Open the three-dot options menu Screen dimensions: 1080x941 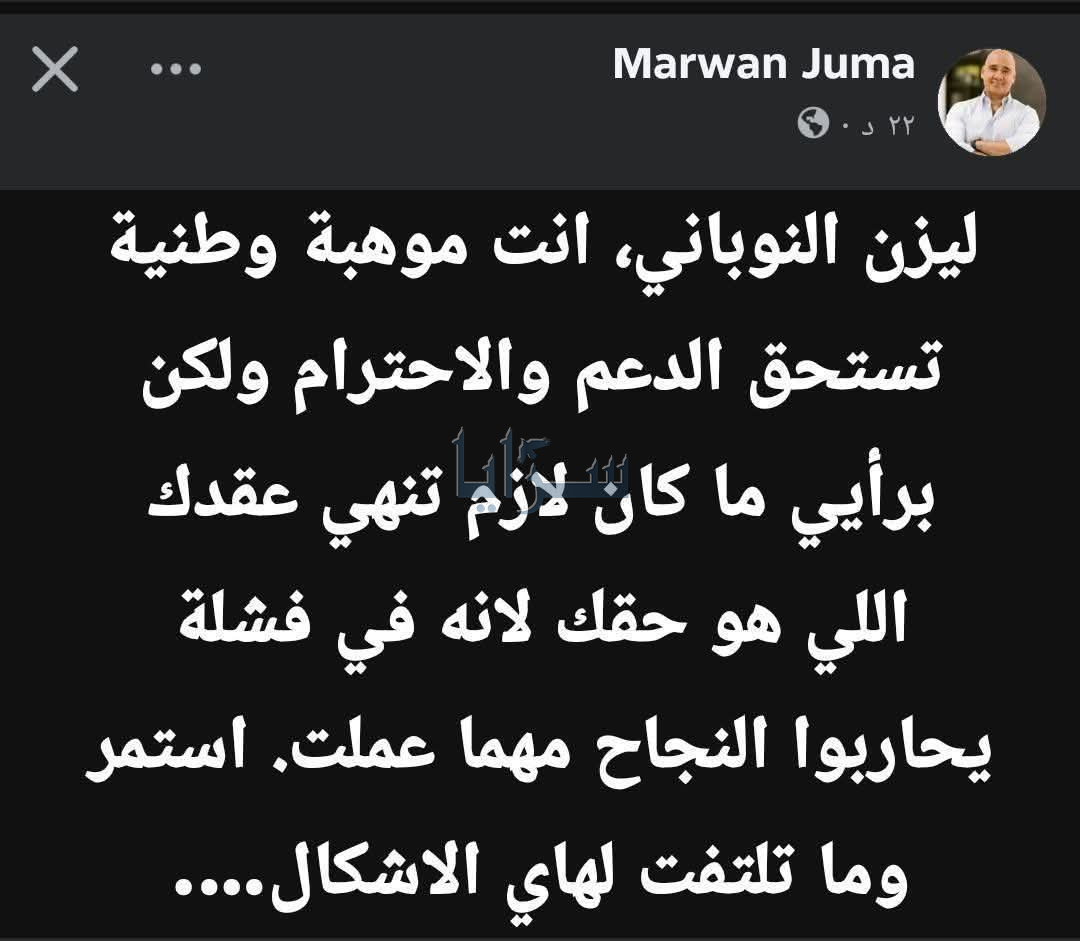click(x=176, y=69)
